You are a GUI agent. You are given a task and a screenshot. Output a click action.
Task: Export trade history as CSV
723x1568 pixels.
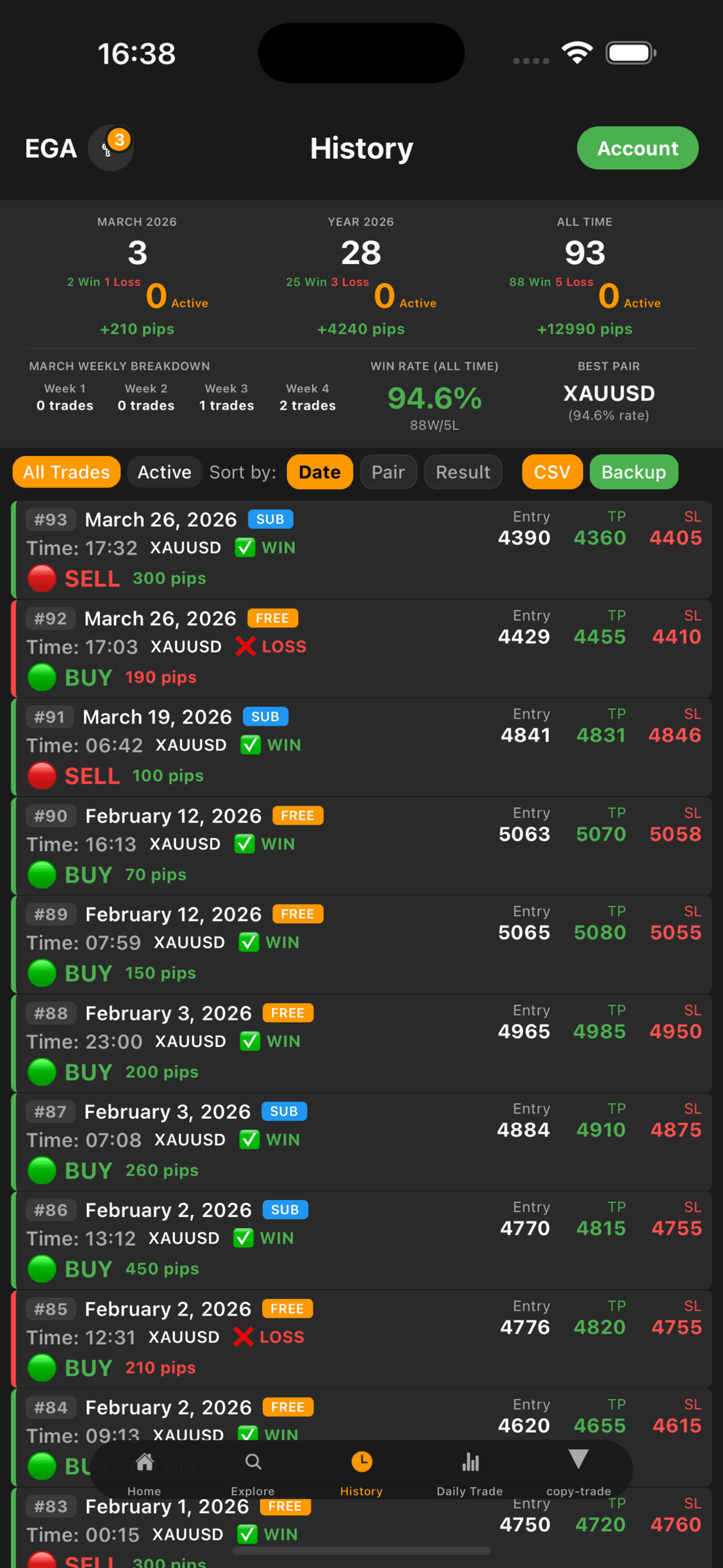click(551, 472)
